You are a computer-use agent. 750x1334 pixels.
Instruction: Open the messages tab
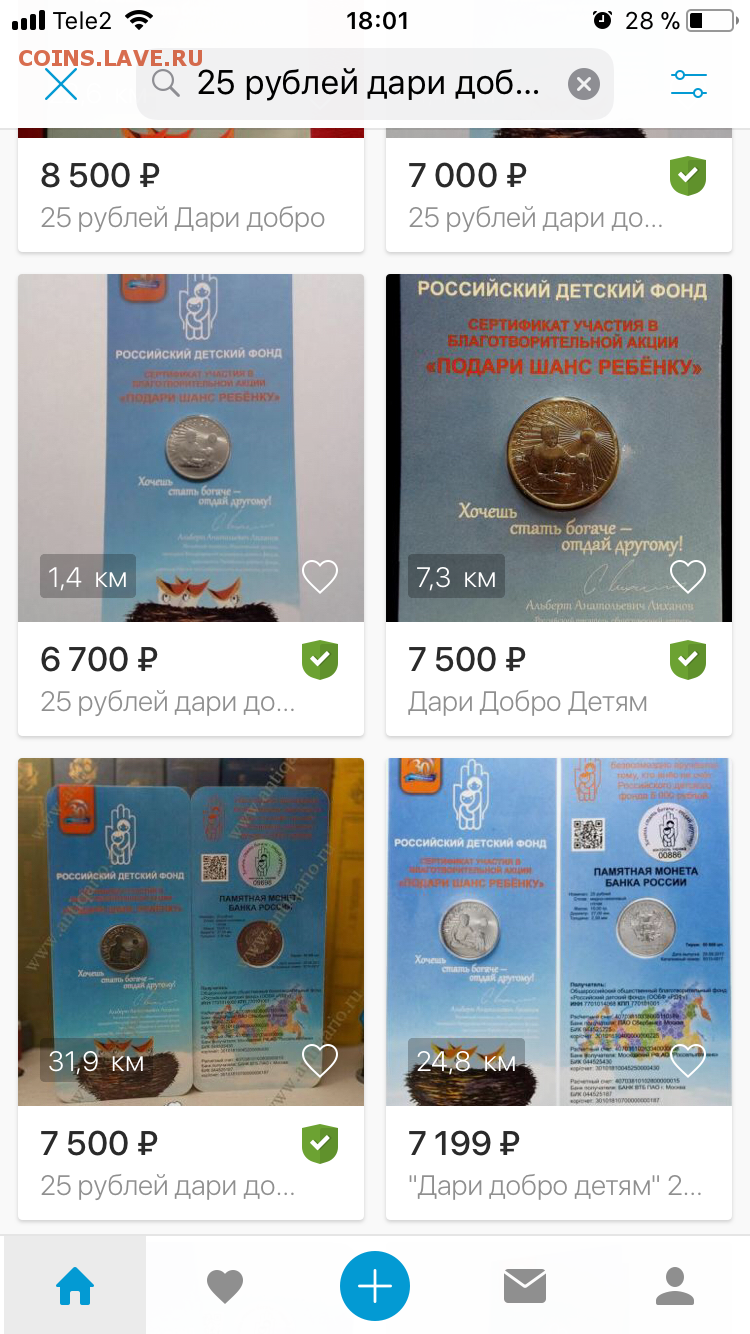[x=525, y=1285]
